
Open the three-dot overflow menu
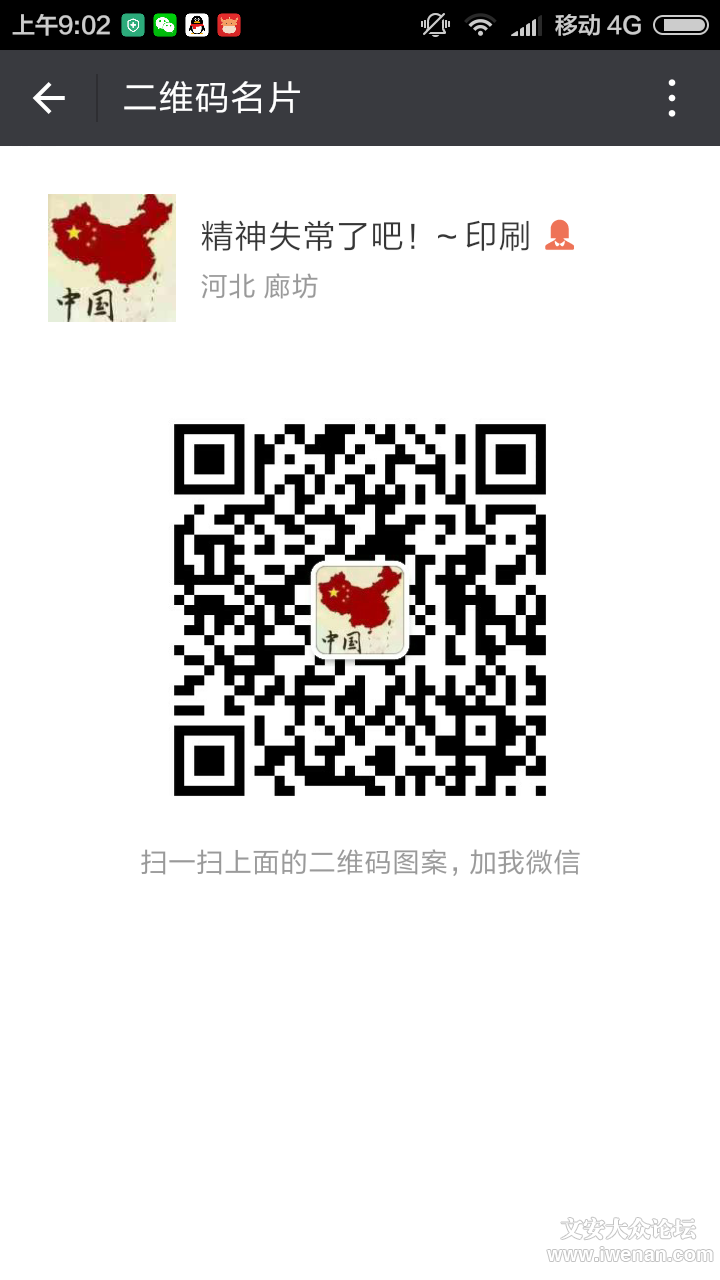[x=671, y=98]
